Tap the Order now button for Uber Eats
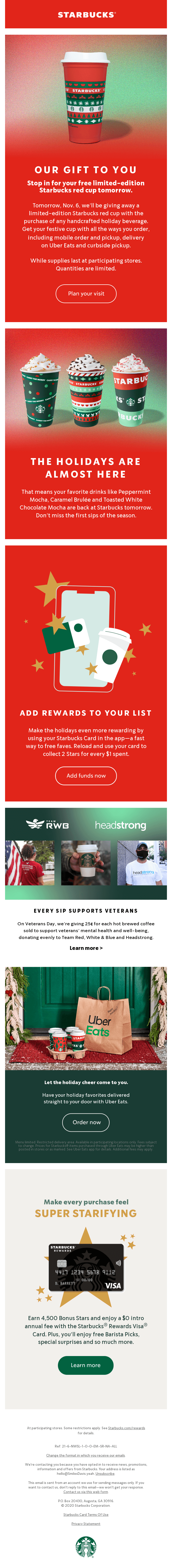The height and width of the screenshot is (1568, 172). point(86,1122)
